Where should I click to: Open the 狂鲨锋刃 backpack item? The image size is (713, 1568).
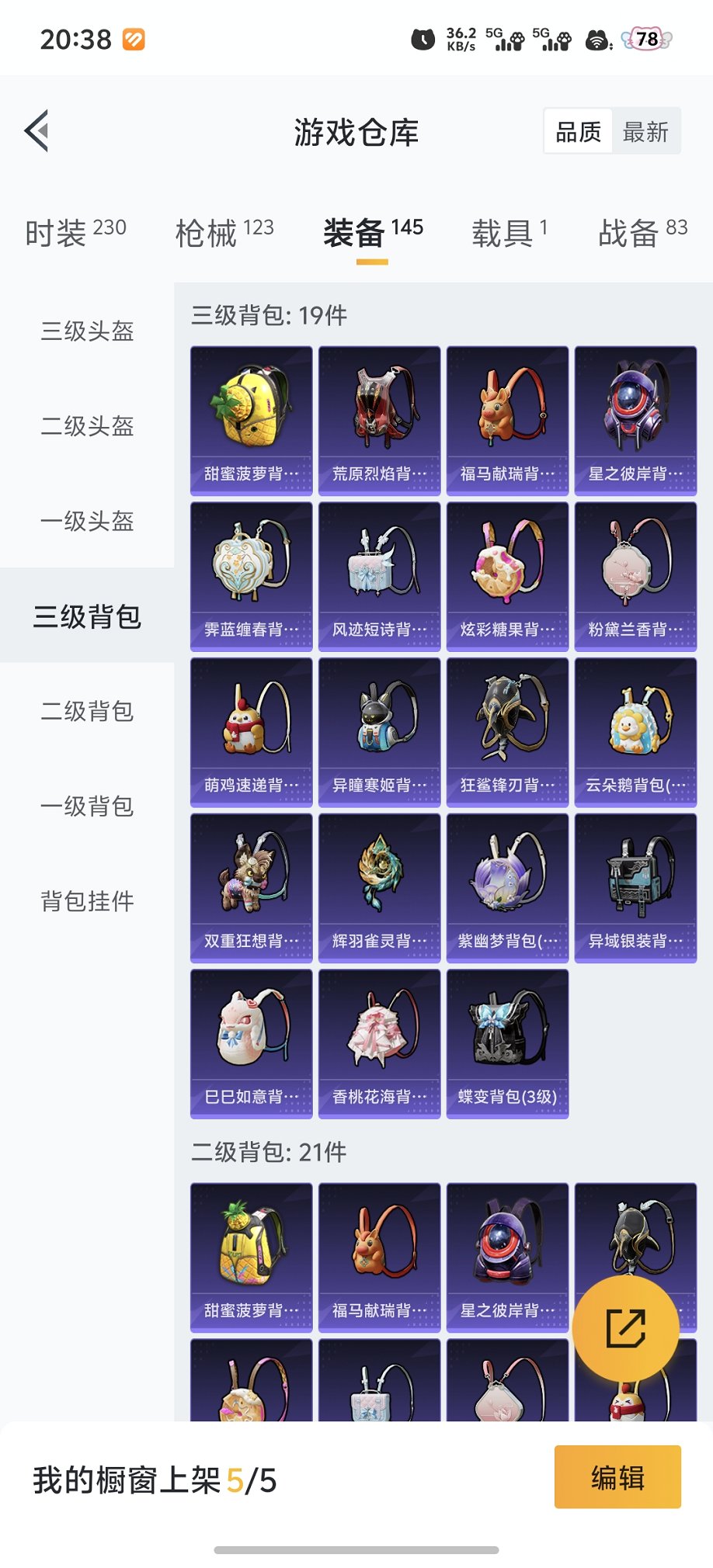click(x=506, y=726)
